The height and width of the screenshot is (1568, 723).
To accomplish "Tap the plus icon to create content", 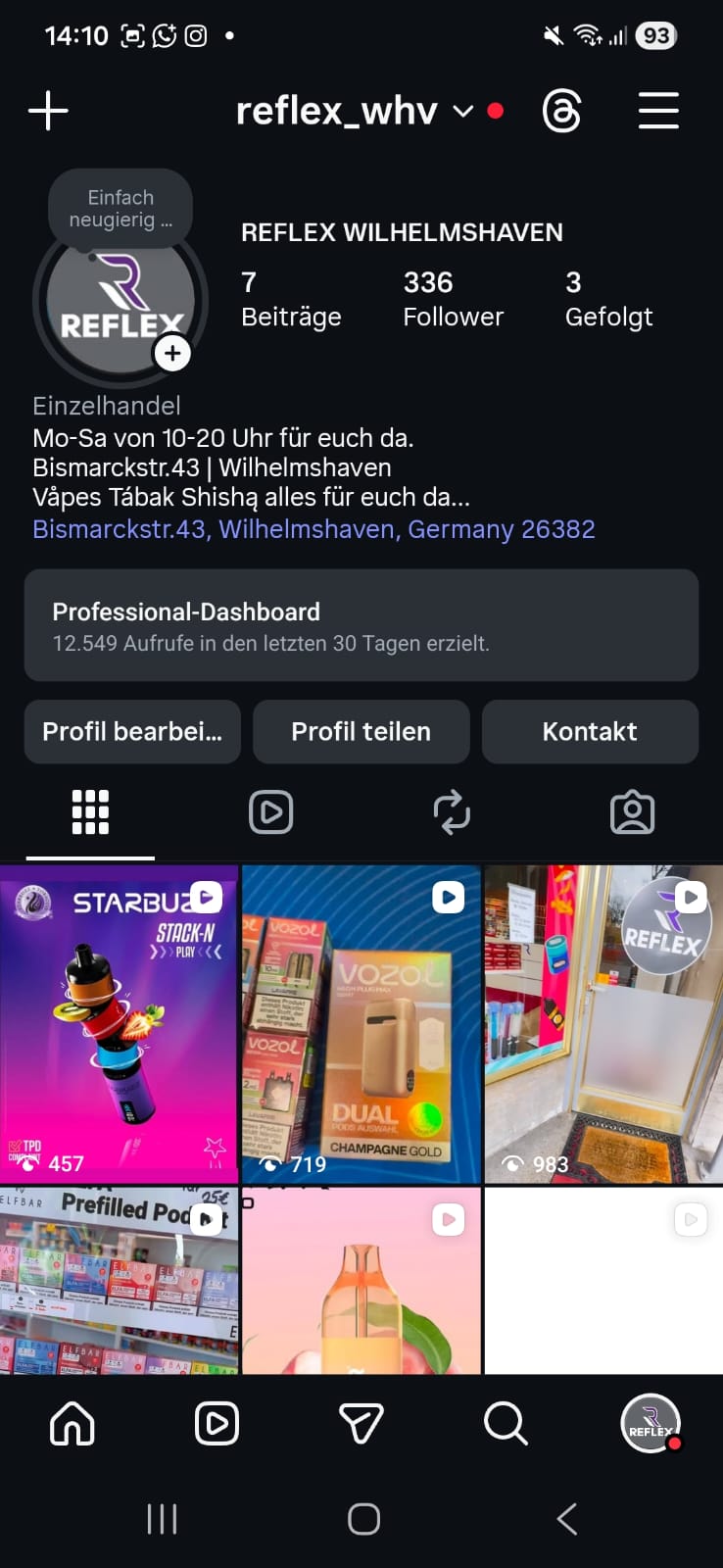I will tap(48, 111).
